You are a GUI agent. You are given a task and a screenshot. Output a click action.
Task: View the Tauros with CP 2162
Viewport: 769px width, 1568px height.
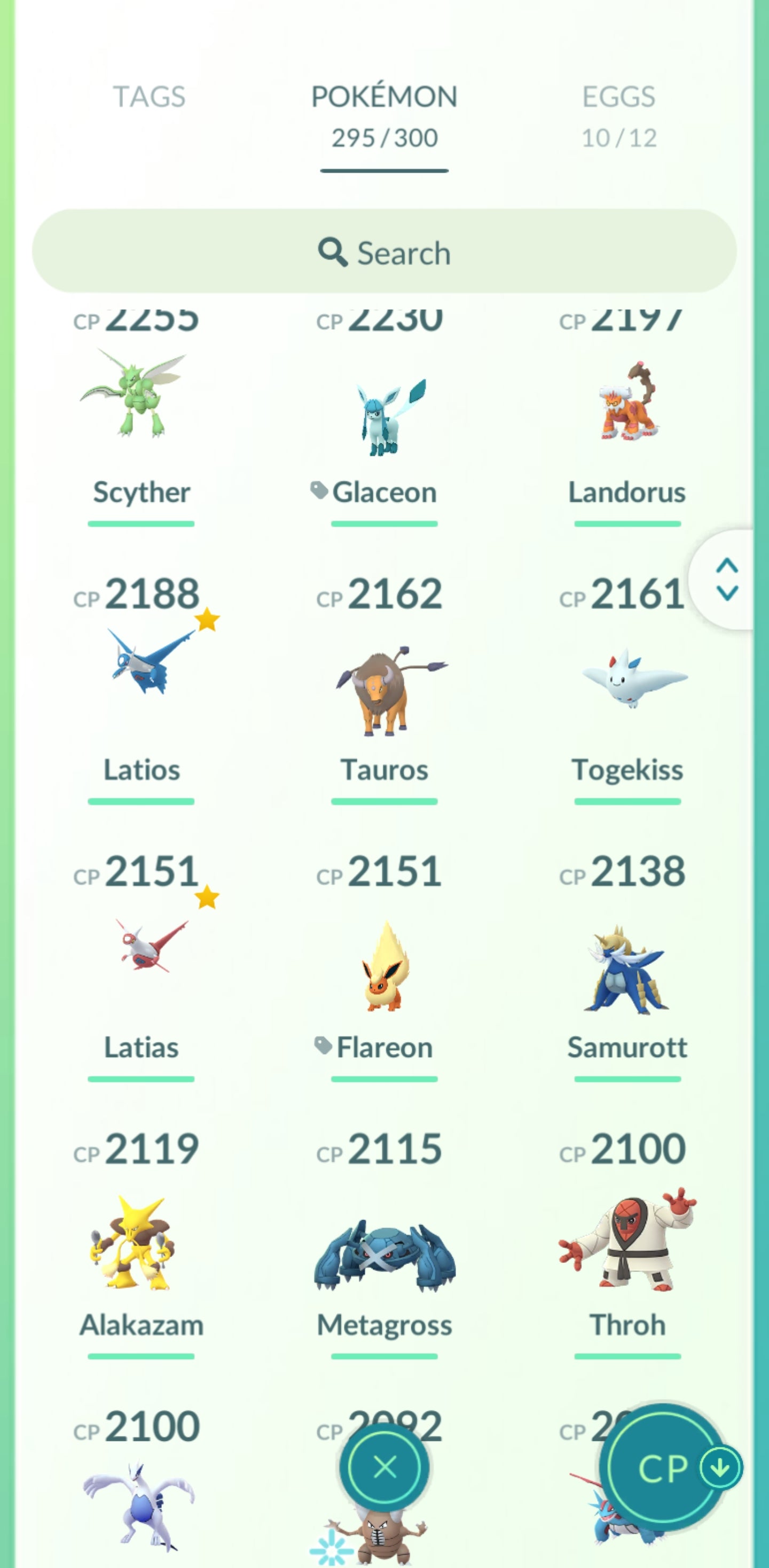click(x=384, y=688)
